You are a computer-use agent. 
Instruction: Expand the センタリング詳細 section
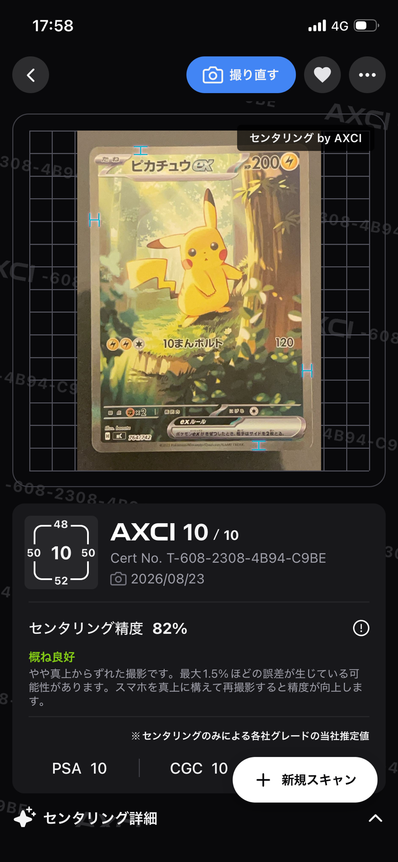pyautogui.click(x=199, y=819)
